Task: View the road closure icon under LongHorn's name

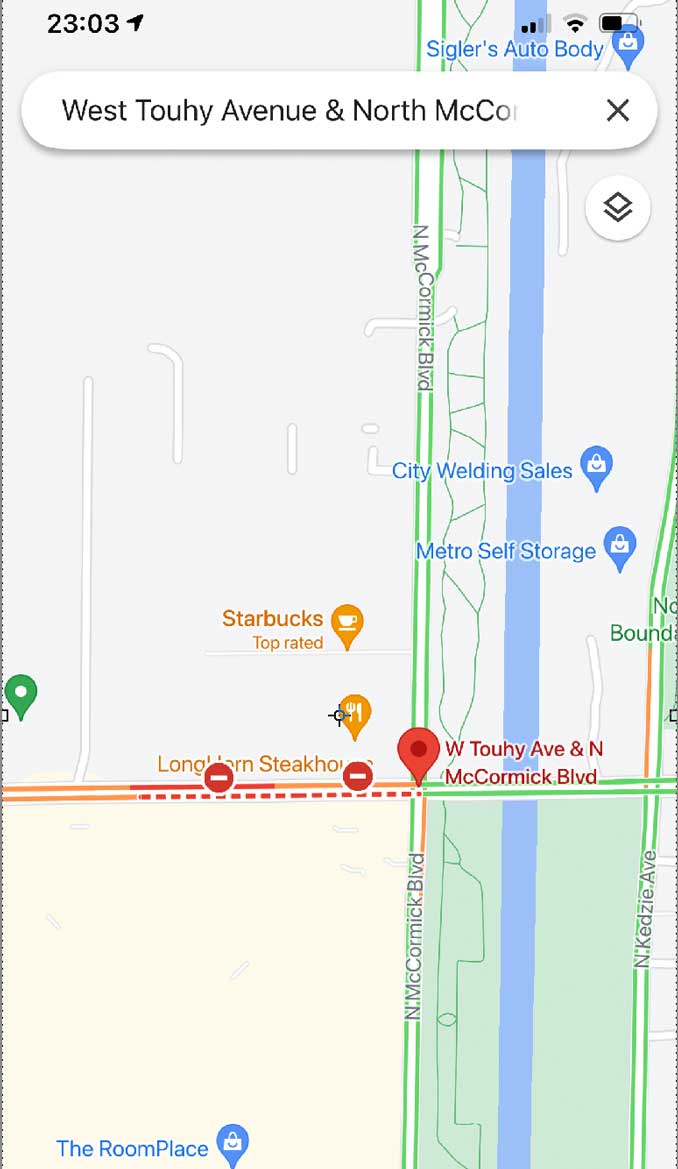Action: click(219, 778)
